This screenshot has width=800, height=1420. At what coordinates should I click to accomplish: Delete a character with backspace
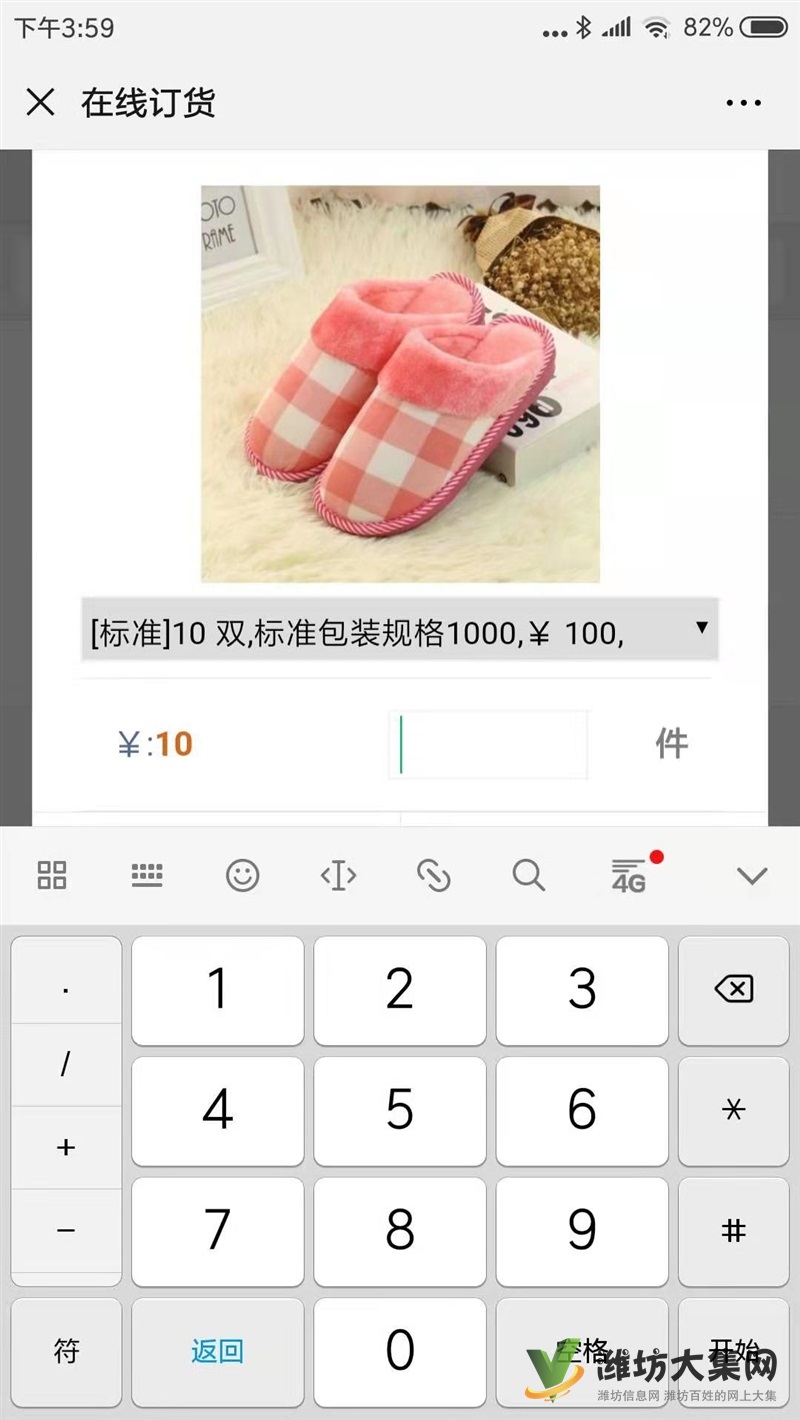tap(733, 990)
